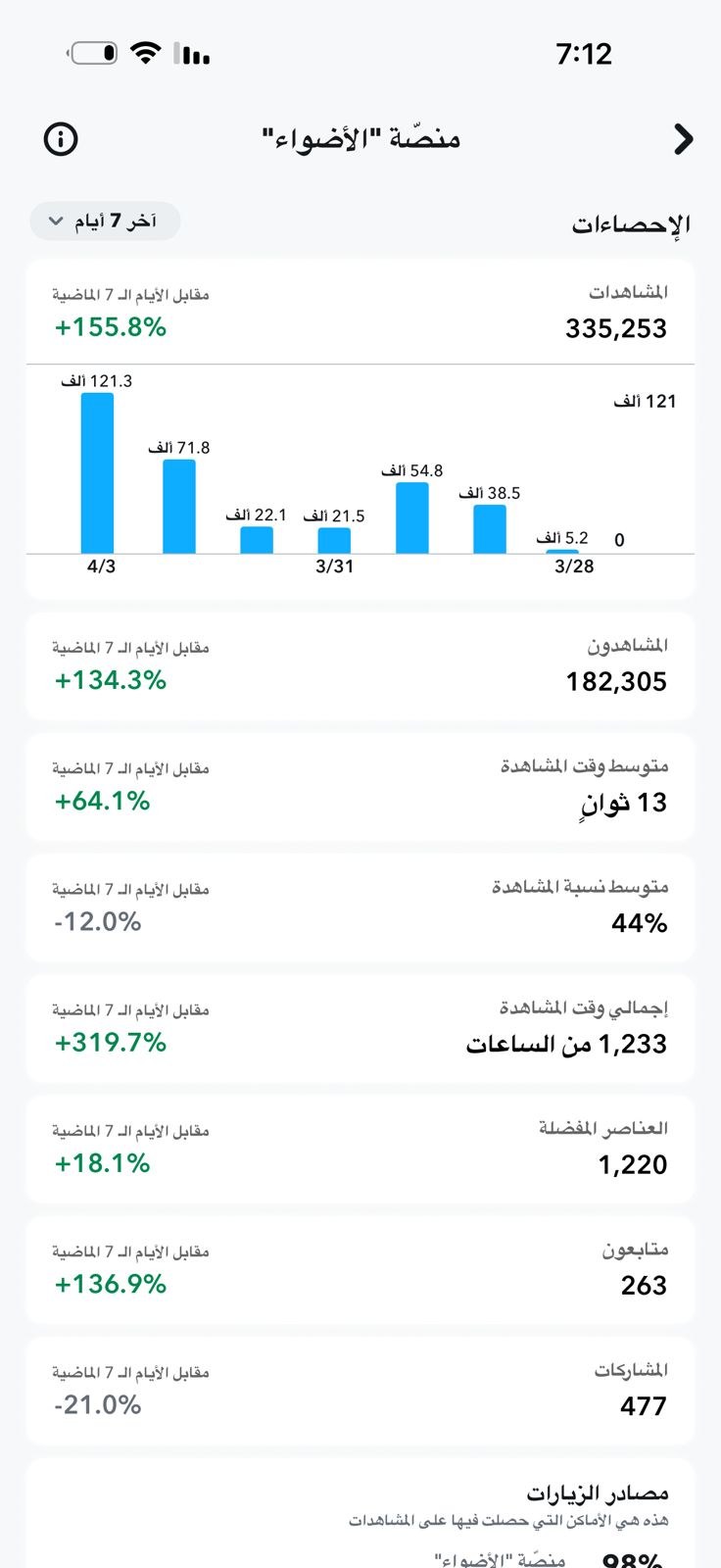Select the متوسط وقت المشاهدة card

tap(360, 785)
